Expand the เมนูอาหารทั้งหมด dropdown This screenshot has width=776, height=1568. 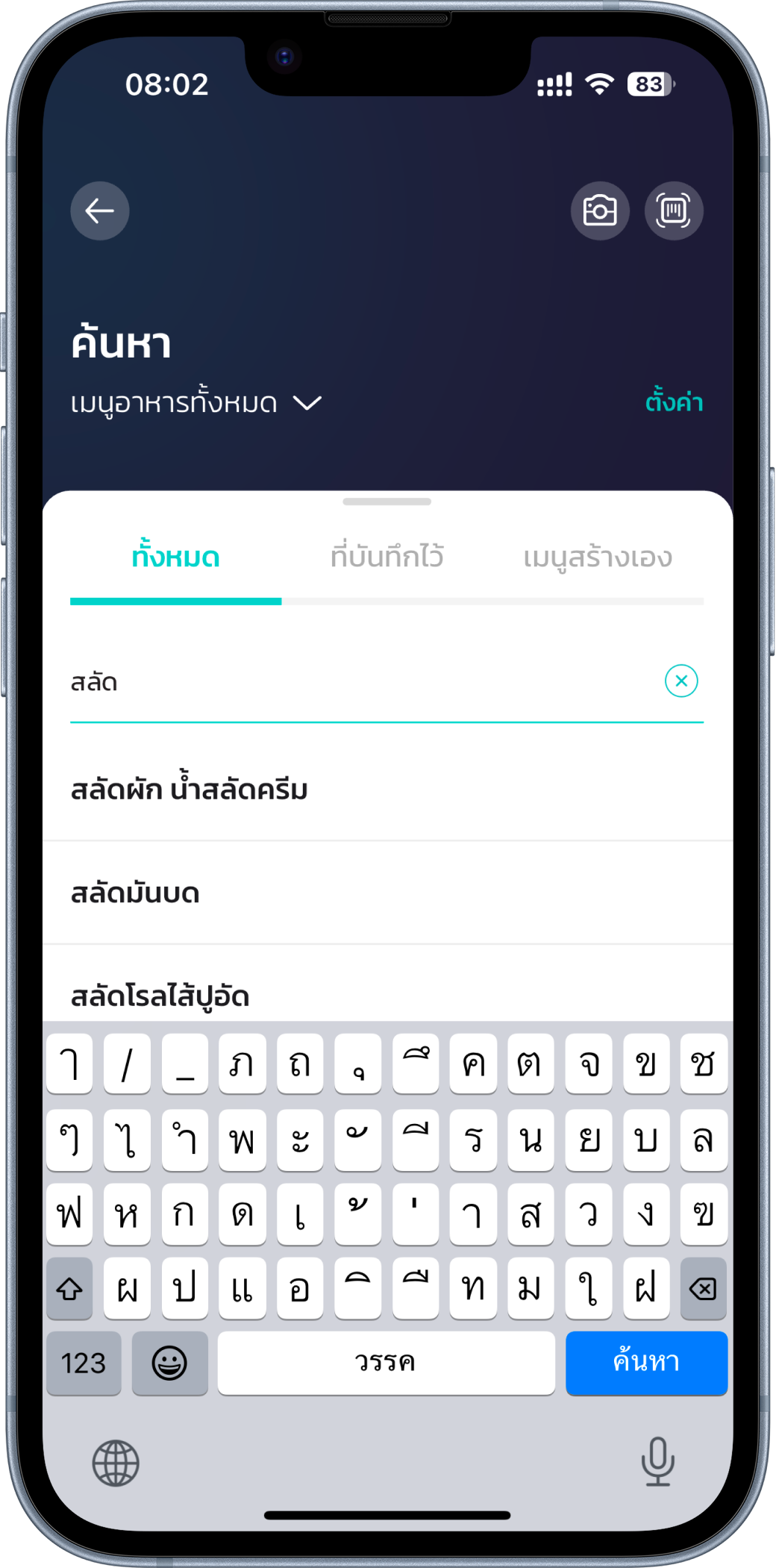tap(196, 403)
